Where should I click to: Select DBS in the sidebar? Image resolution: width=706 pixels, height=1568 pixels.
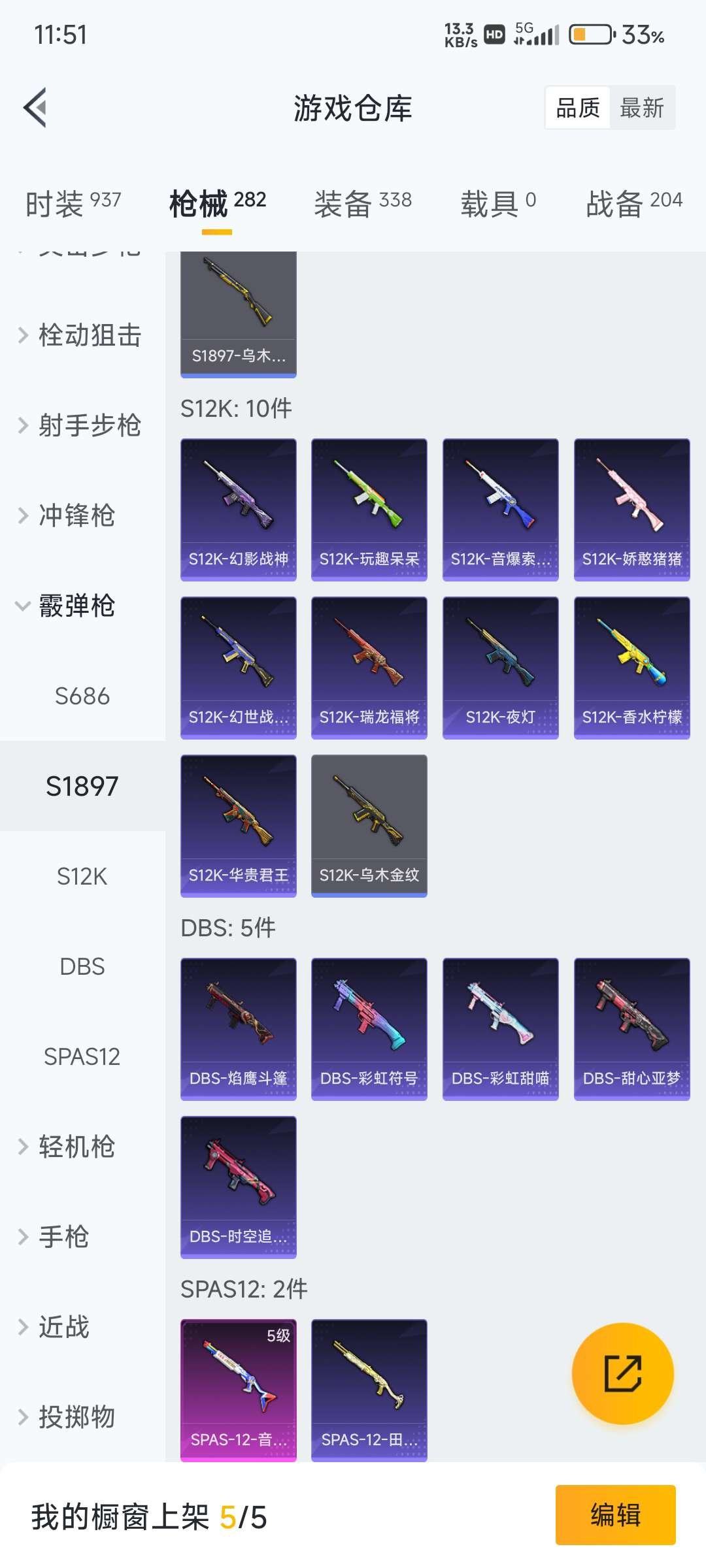click(82, 966)
